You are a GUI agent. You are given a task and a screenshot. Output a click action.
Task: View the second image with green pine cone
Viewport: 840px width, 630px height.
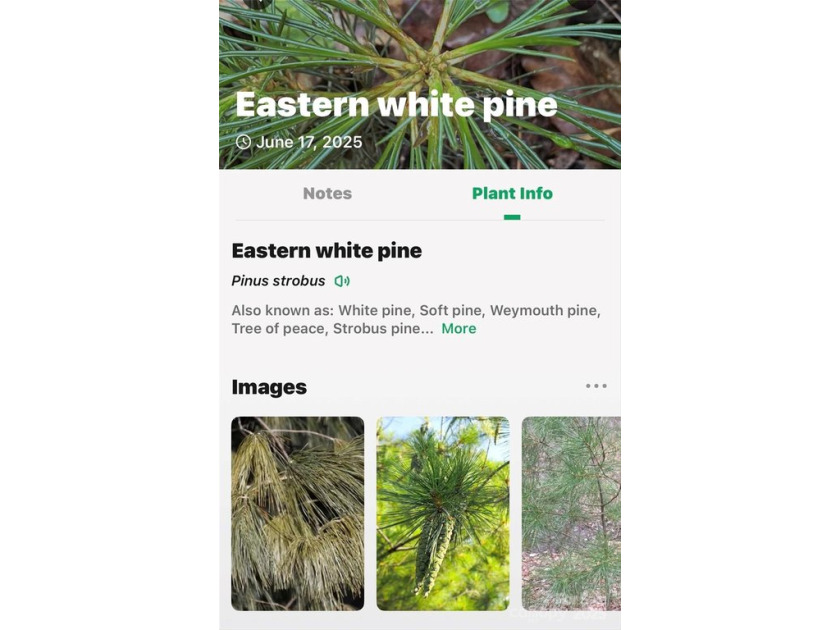pos(442,513)
